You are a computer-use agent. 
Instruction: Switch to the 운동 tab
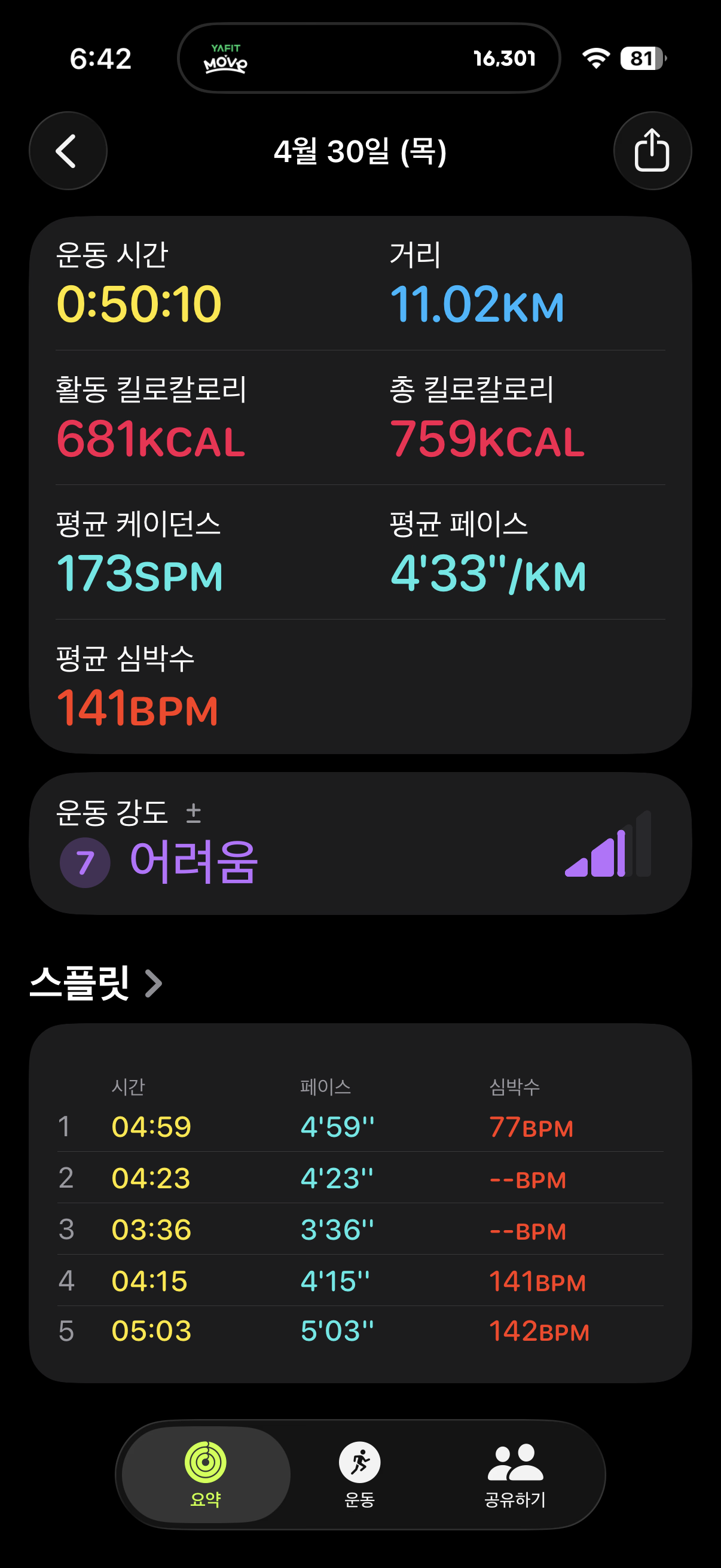(359, 1474)
